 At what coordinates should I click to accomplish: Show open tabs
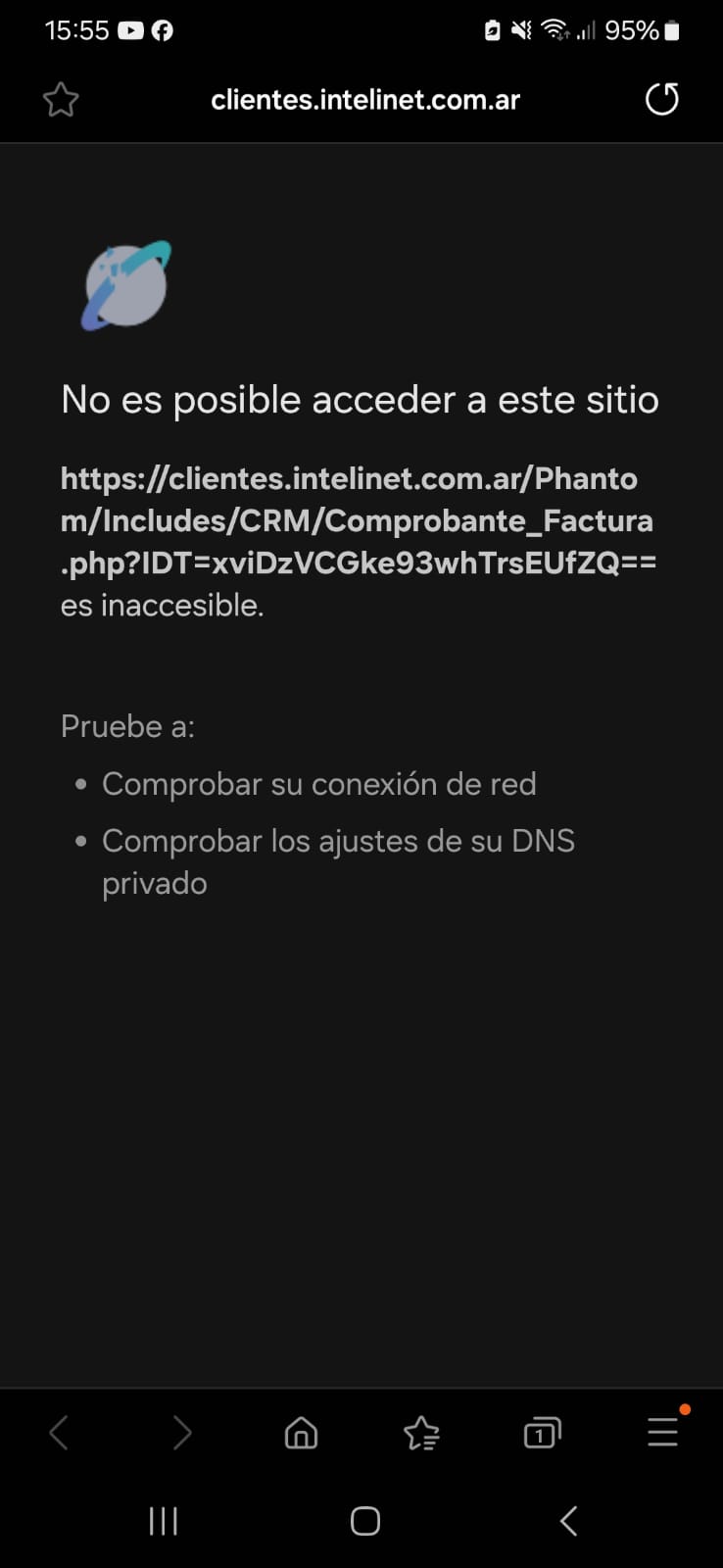[542, 1433]
